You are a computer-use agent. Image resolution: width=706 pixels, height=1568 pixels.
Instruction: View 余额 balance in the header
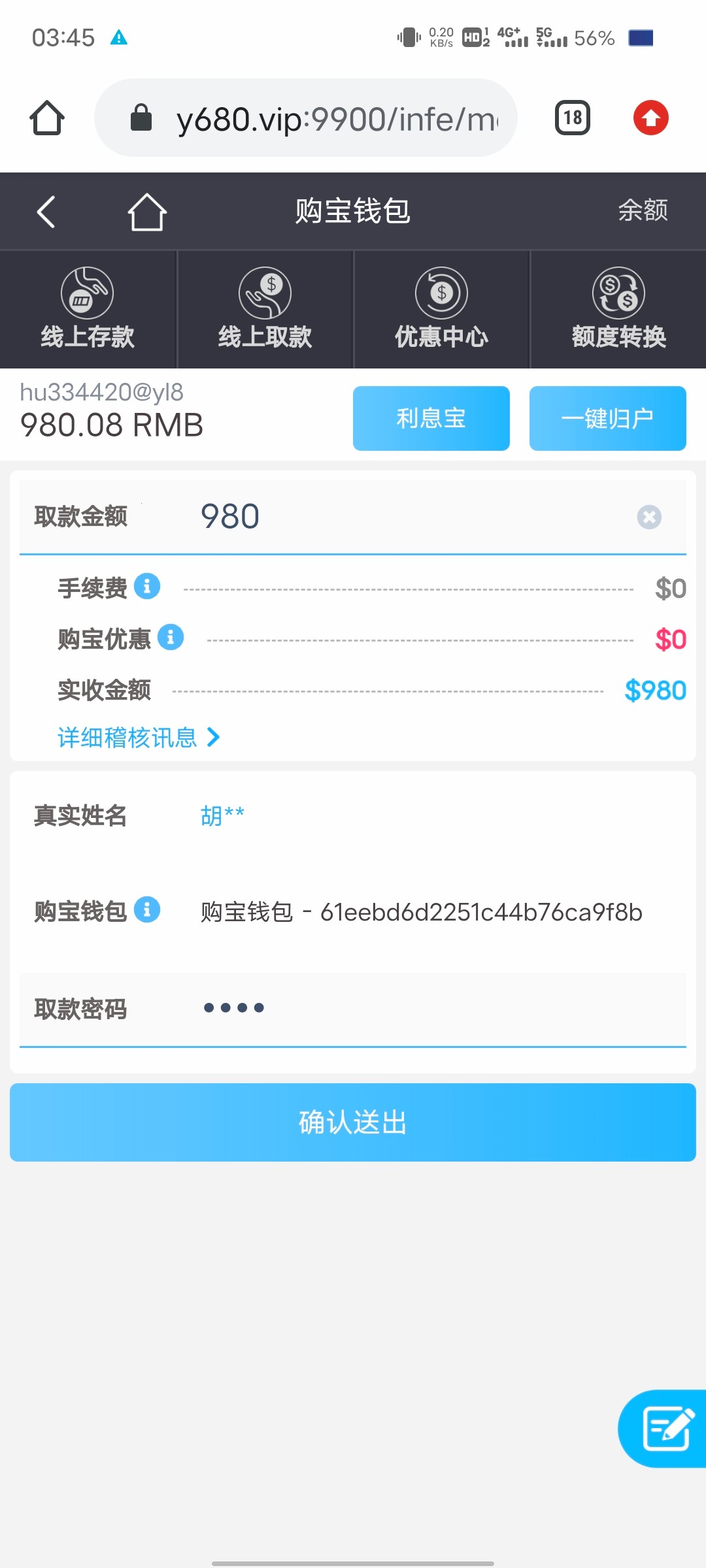click(643, 210)
